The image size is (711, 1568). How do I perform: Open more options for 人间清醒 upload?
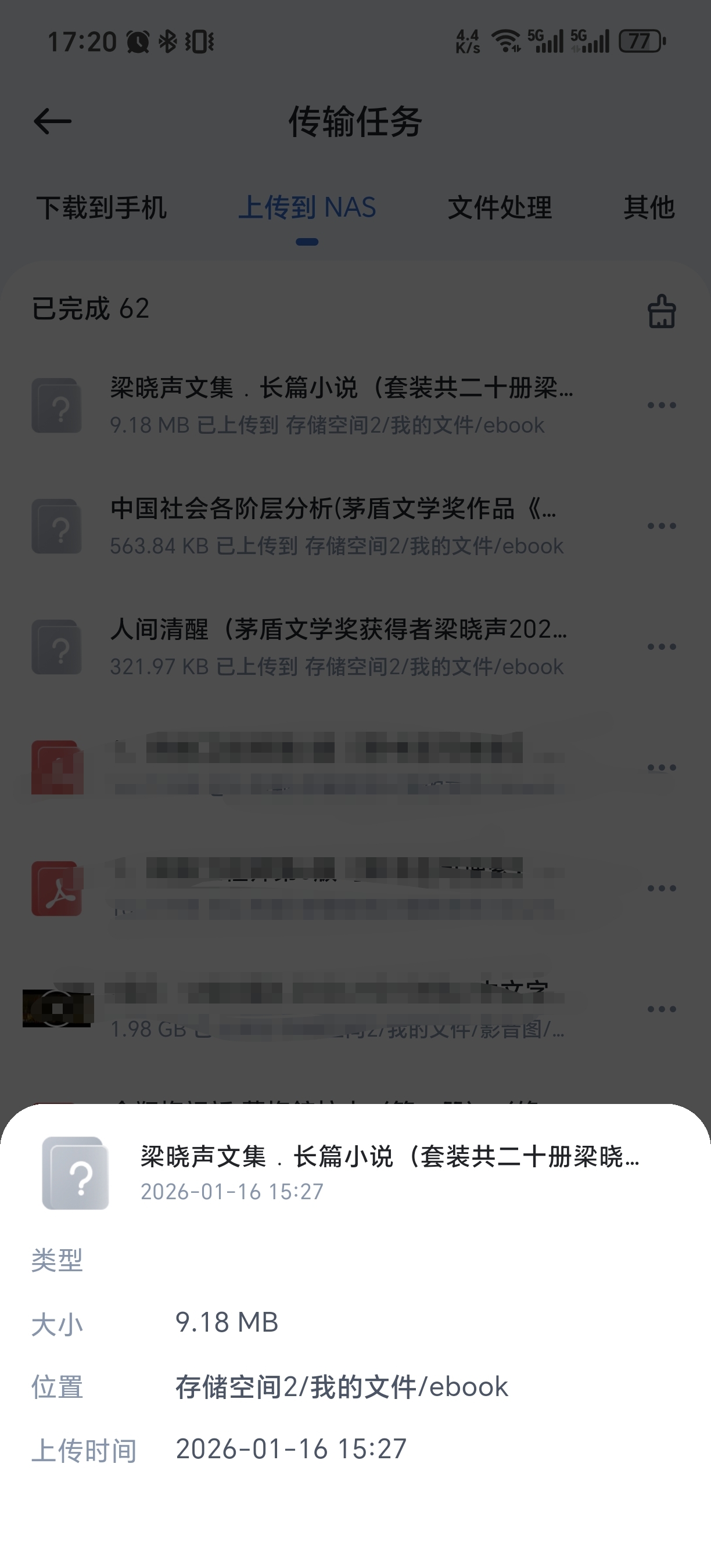pyautogui.click(x=661, y=646)
